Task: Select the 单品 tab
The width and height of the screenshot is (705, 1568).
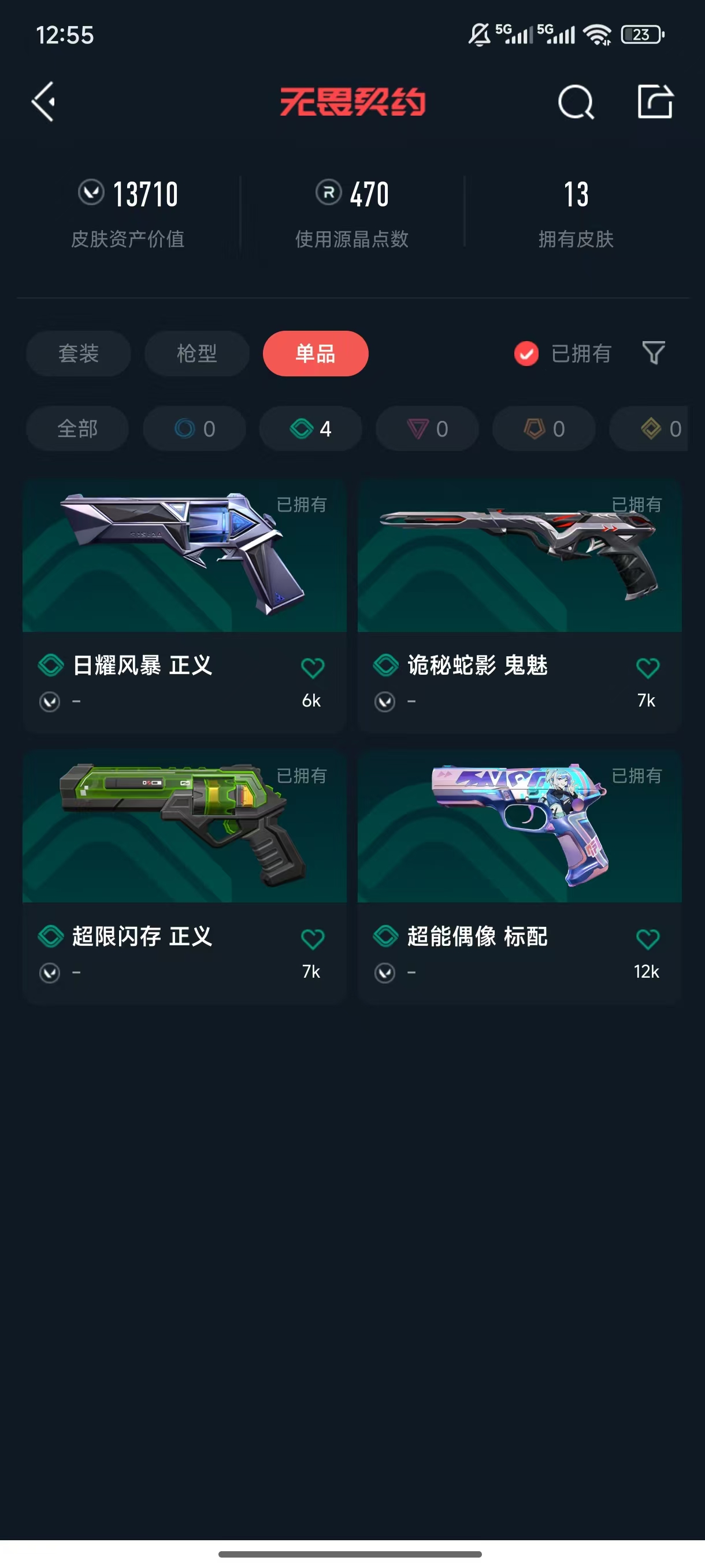Action: (315, 354)
